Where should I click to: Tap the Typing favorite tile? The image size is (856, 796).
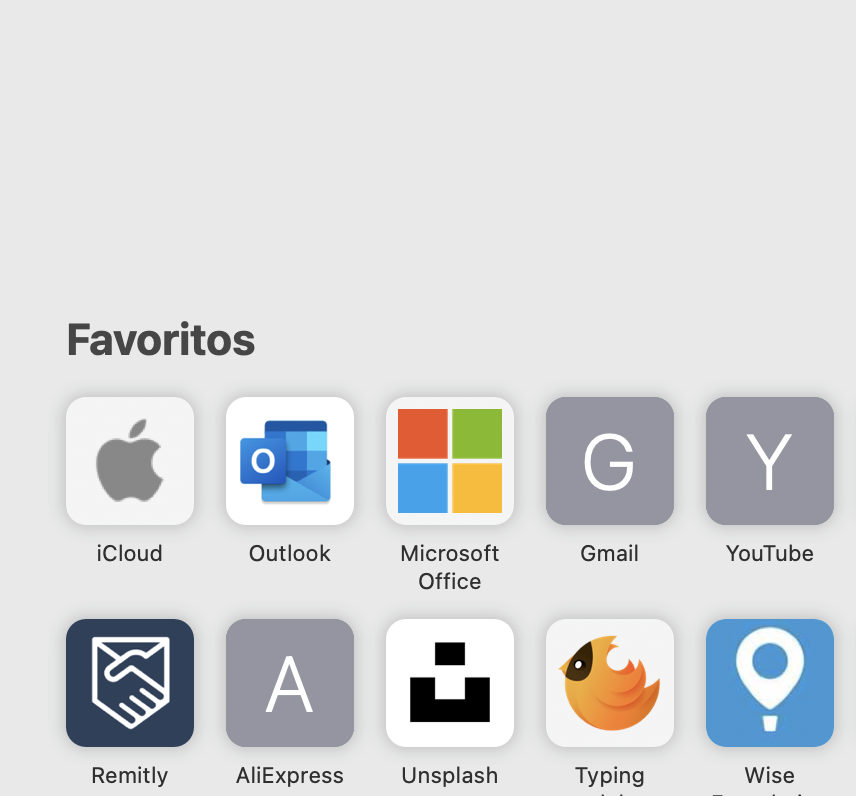tap(610, 683)
